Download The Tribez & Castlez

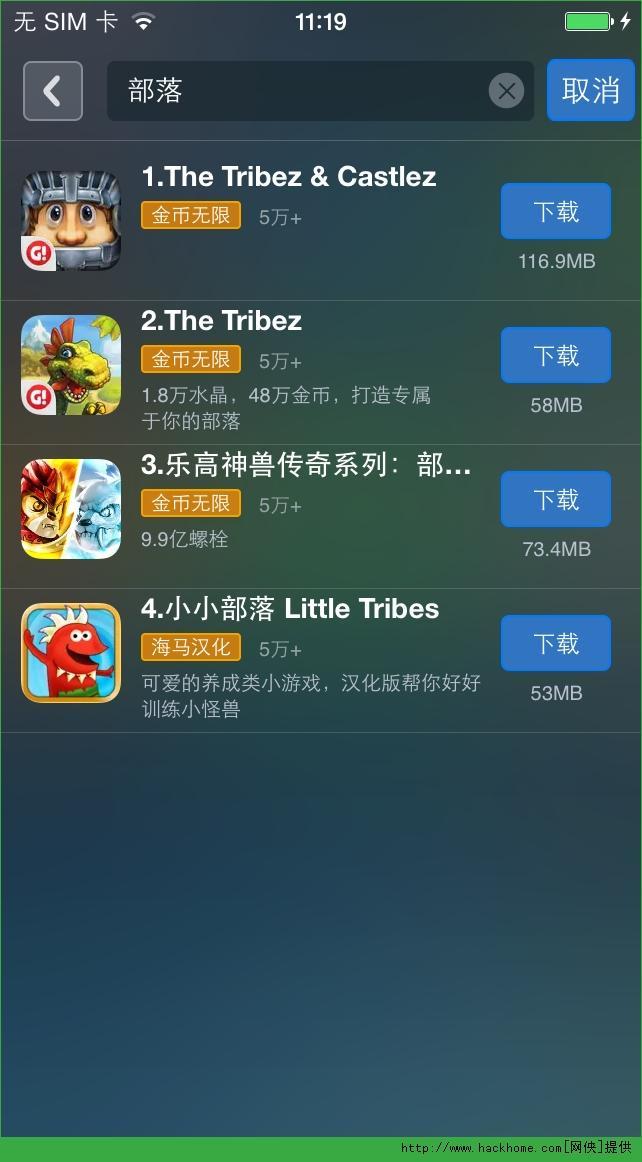pyautogui.click(x=555, y=211)
